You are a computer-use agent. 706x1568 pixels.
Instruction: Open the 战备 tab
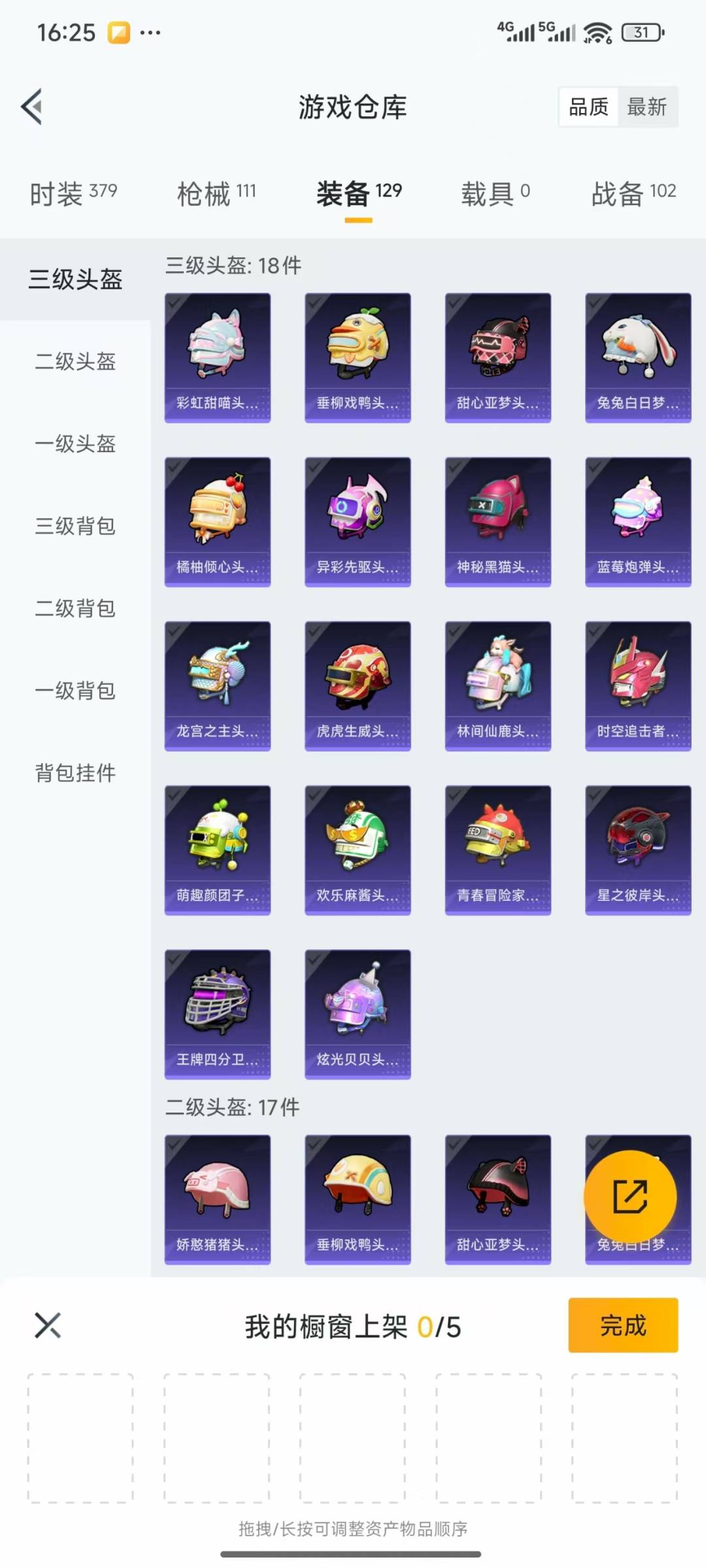coord(633,193)
